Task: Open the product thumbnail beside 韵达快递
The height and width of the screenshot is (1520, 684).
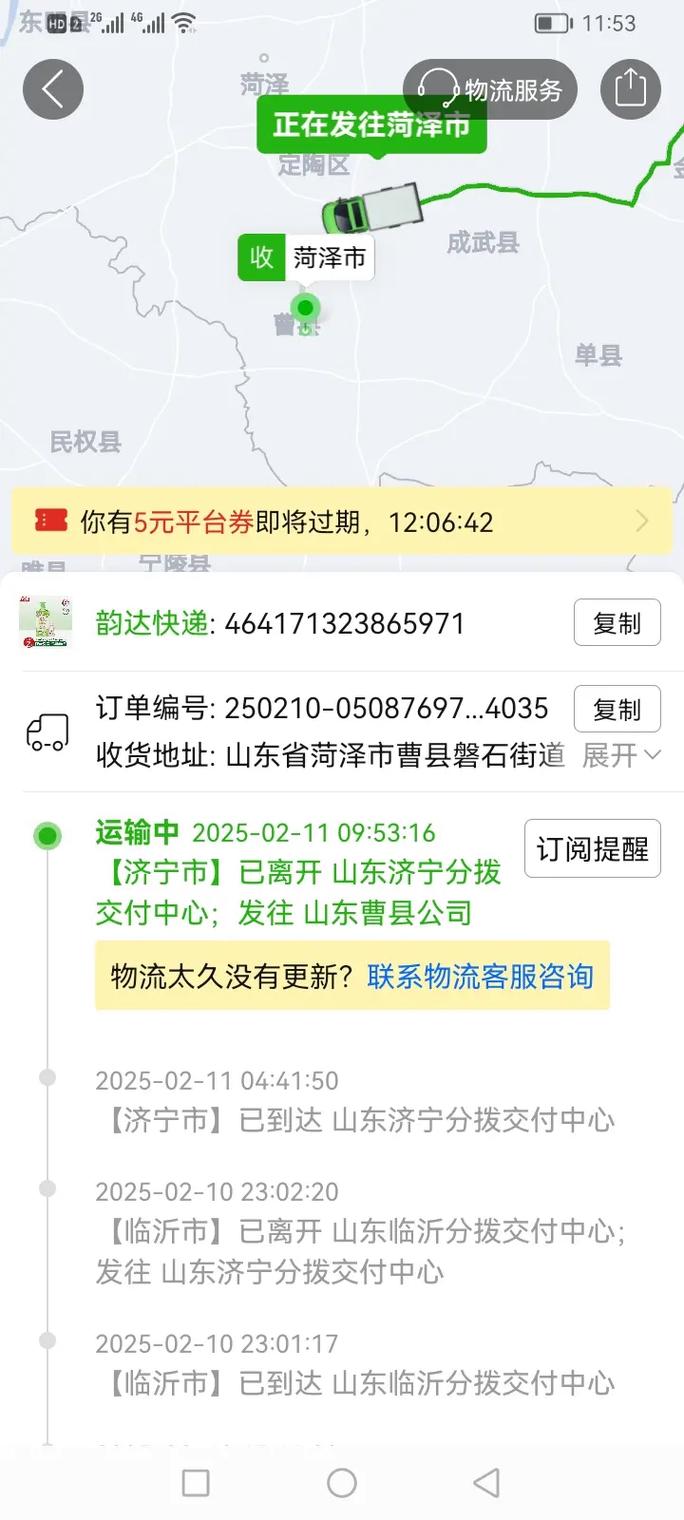Action: [x=45, y=622]
